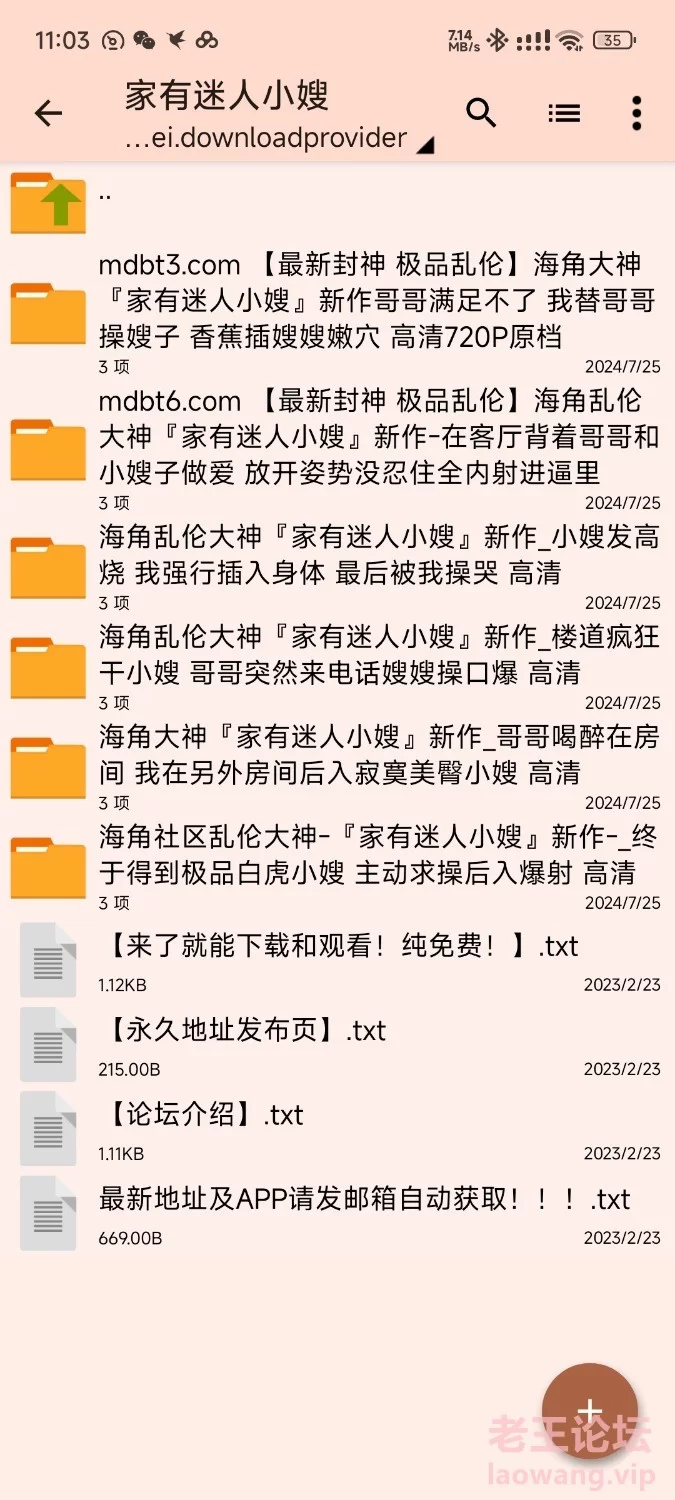
Task: Tap the floating plus button
Action: click(590, 1411)
